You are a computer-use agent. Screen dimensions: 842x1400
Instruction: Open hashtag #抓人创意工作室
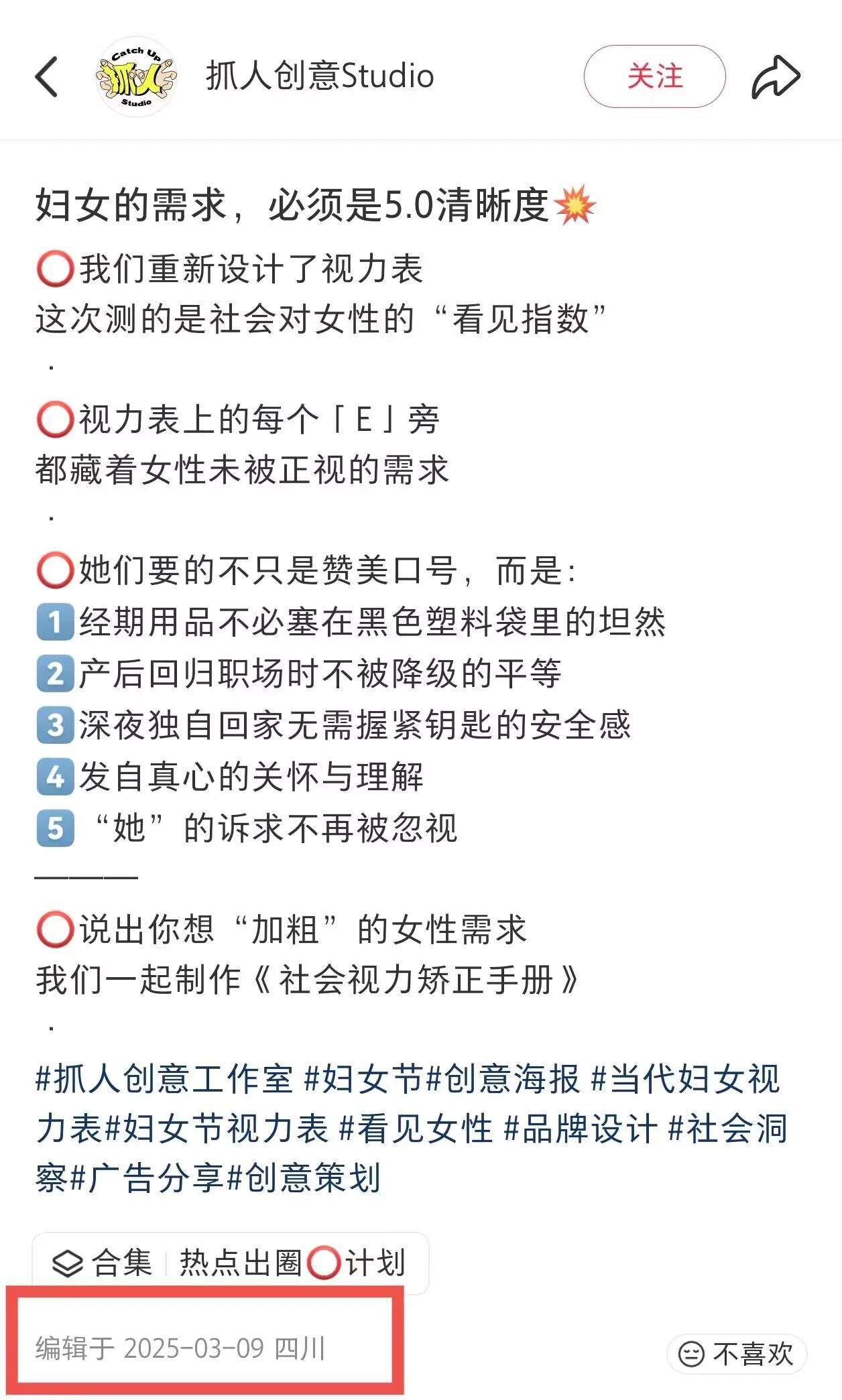pos(164,1080)
